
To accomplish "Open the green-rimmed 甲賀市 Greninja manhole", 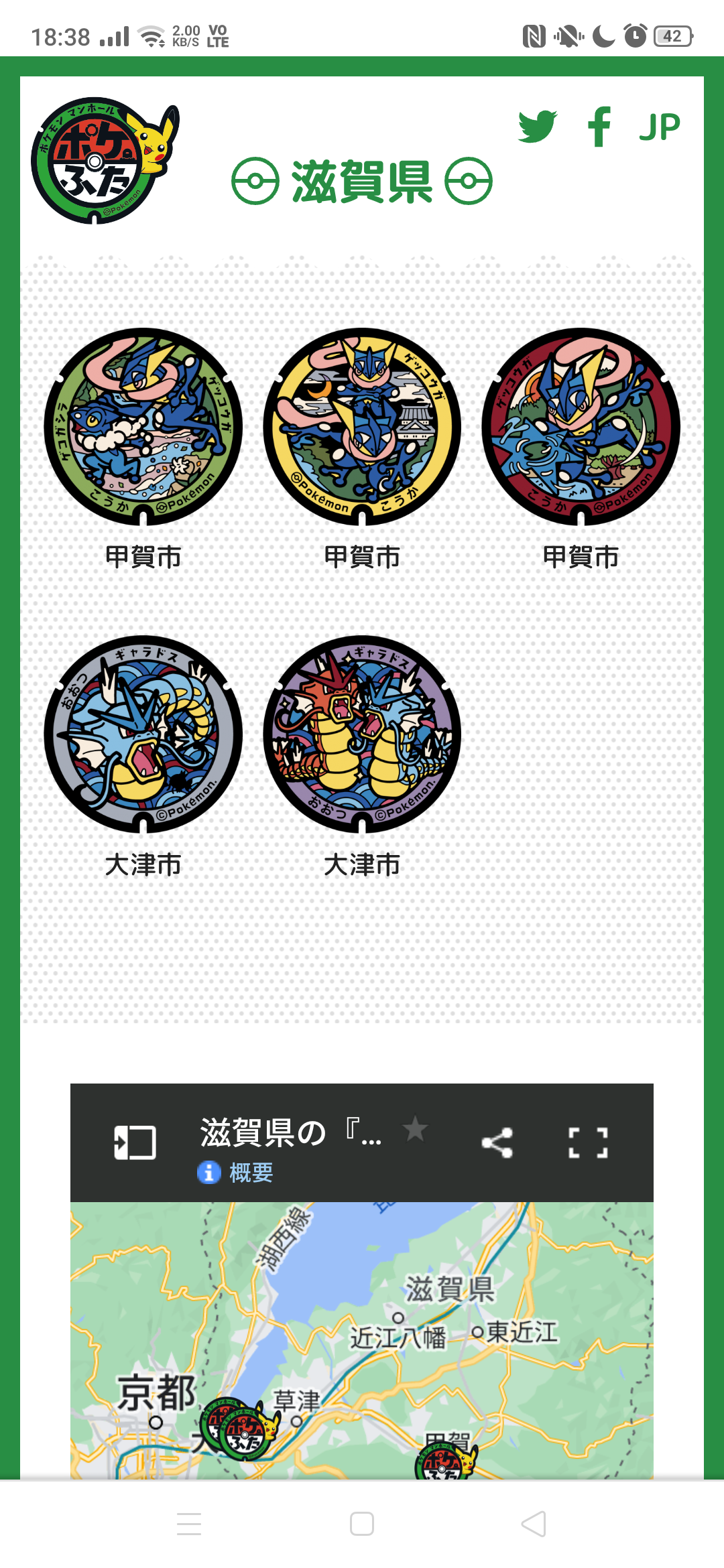I will pos(143,427).
